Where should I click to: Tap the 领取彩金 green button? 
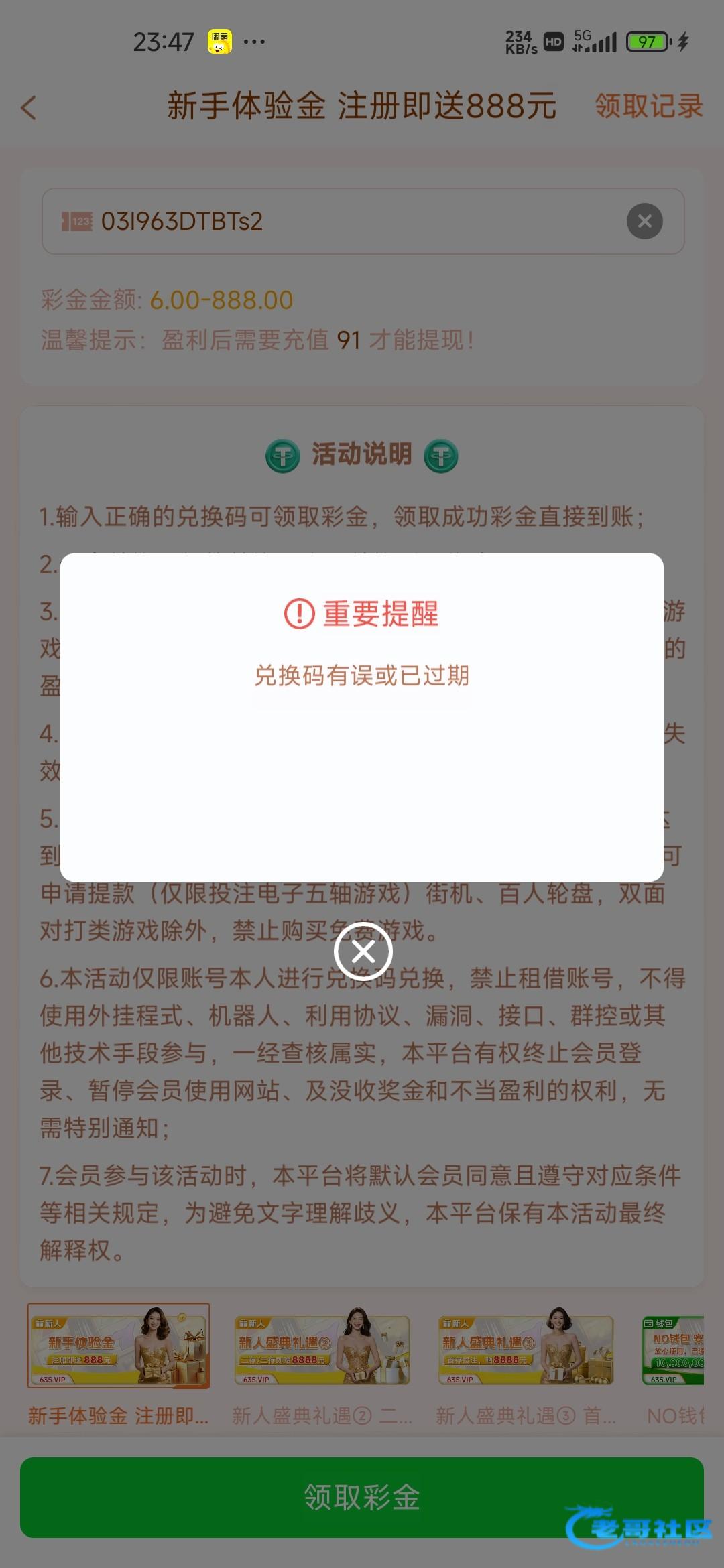coord(362,1498)
